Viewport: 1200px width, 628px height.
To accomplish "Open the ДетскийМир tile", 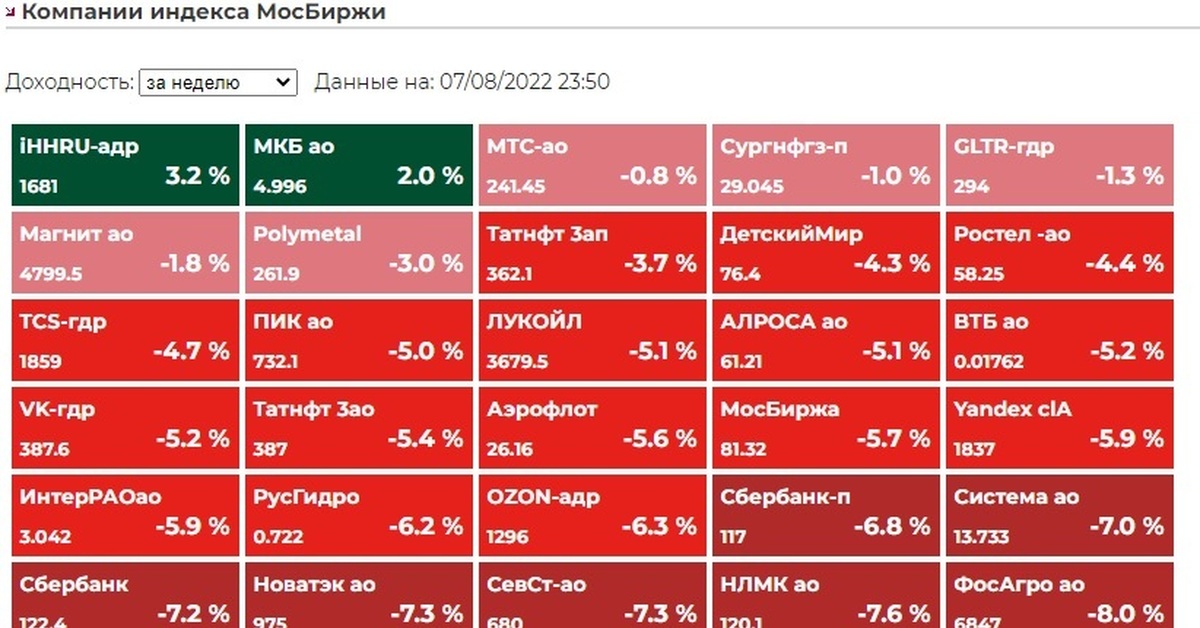I will pyautogui.click(x=825, y=252).
